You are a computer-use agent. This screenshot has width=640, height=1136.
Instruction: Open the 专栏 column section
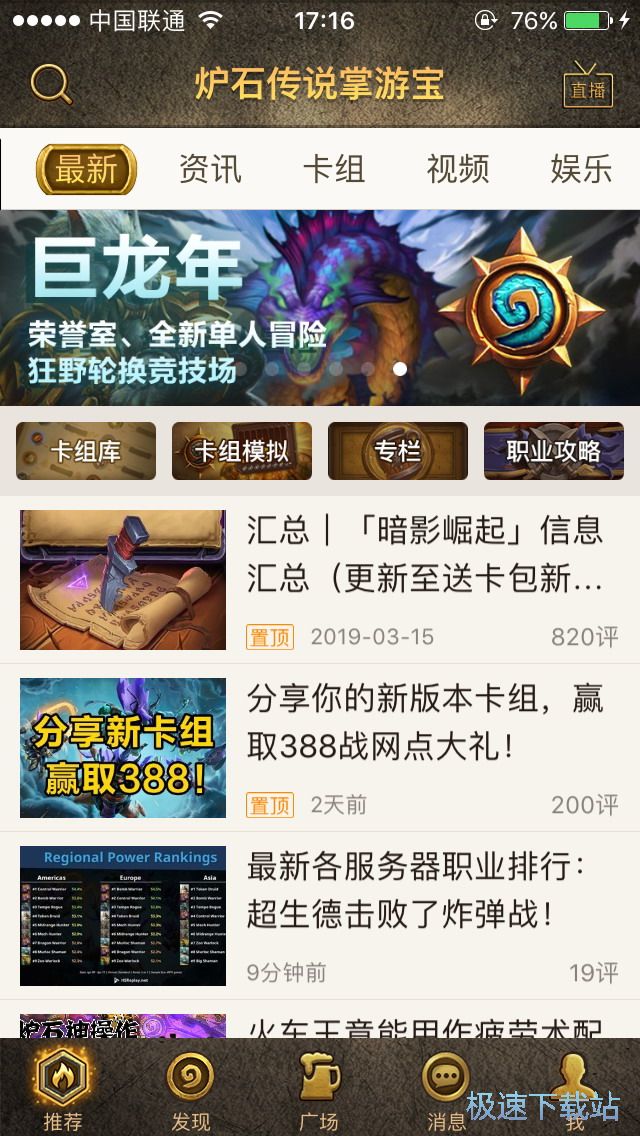pyautogui.click(x=398, y=451)
